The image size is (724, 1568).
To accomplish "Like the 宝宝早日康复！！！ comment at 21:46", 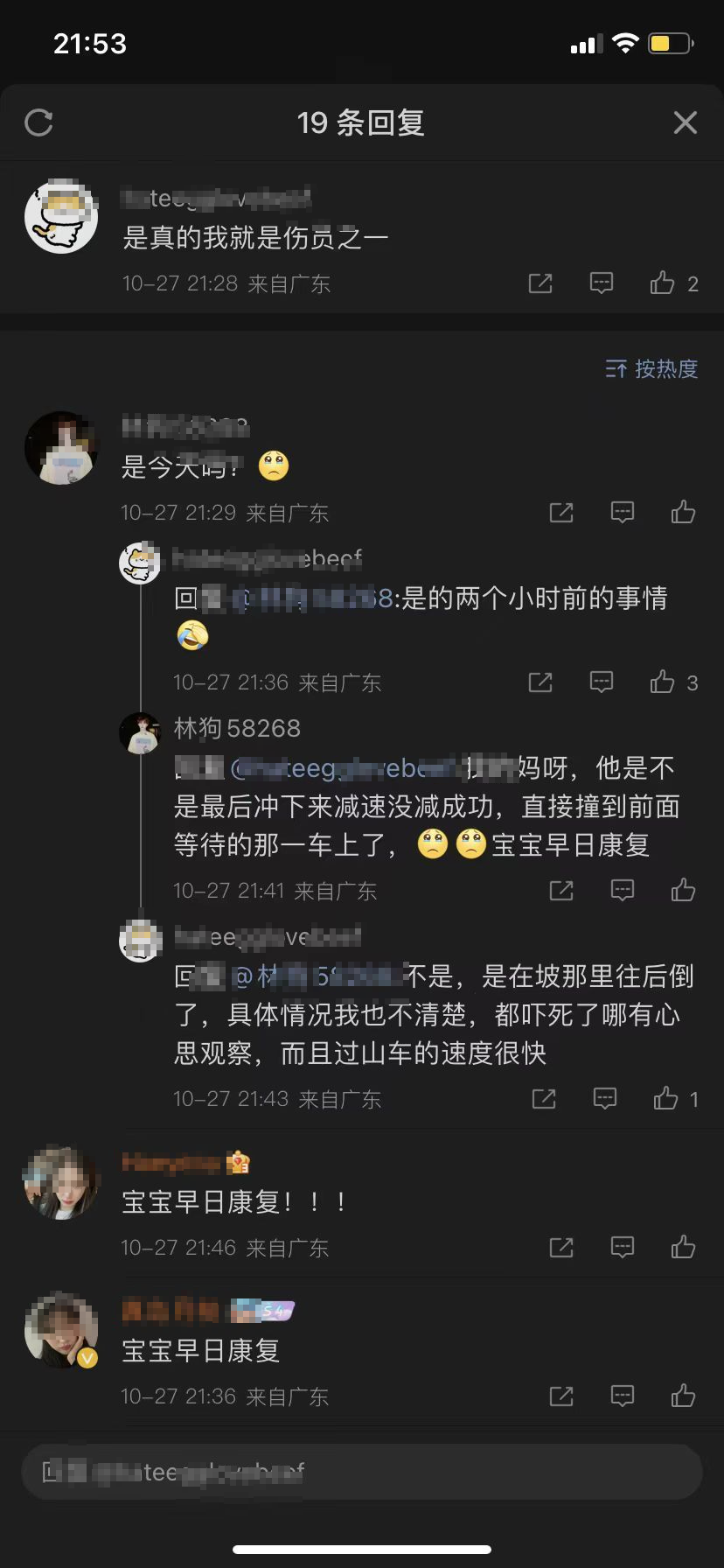I will tap(683, 1247).
